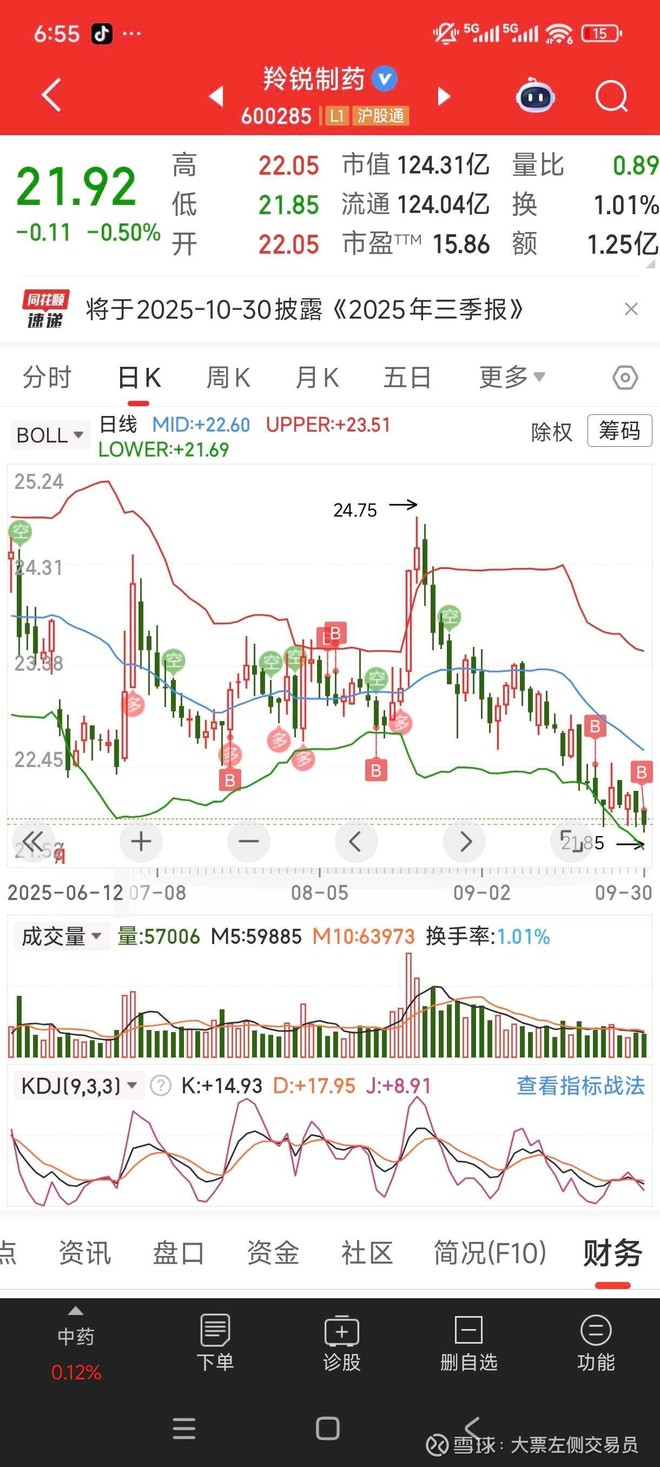This screenshot has height=1467, width=660.
Task: Select the 月K chart tab
Action: click(x=317, y=378)
